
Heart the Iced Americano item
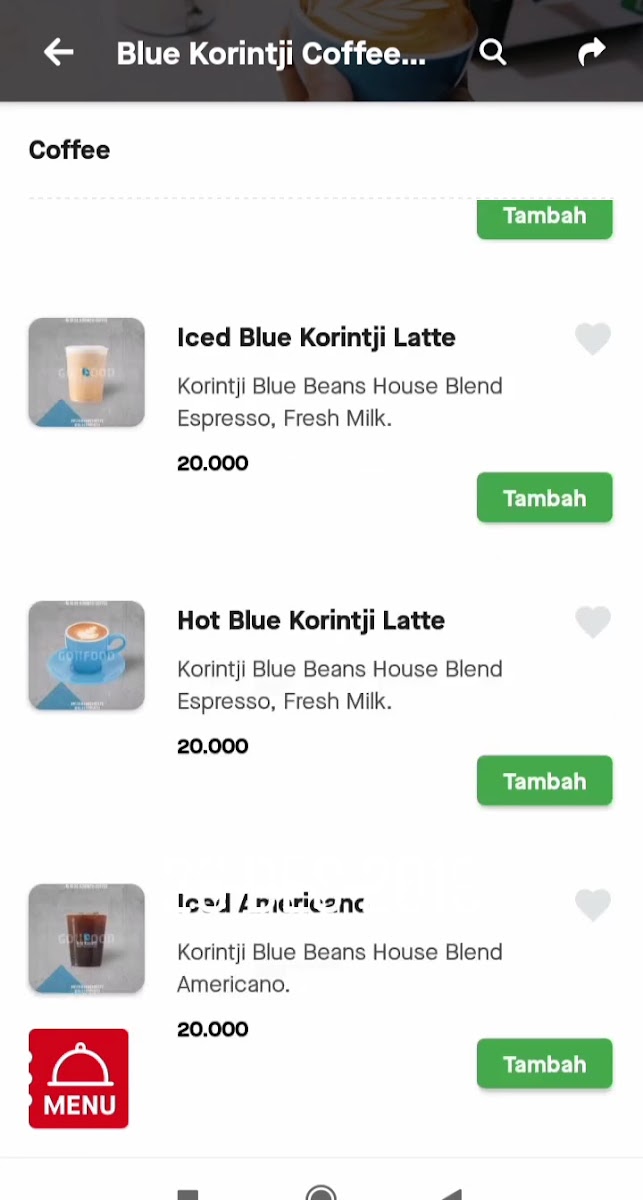click(x=592, y=905)
